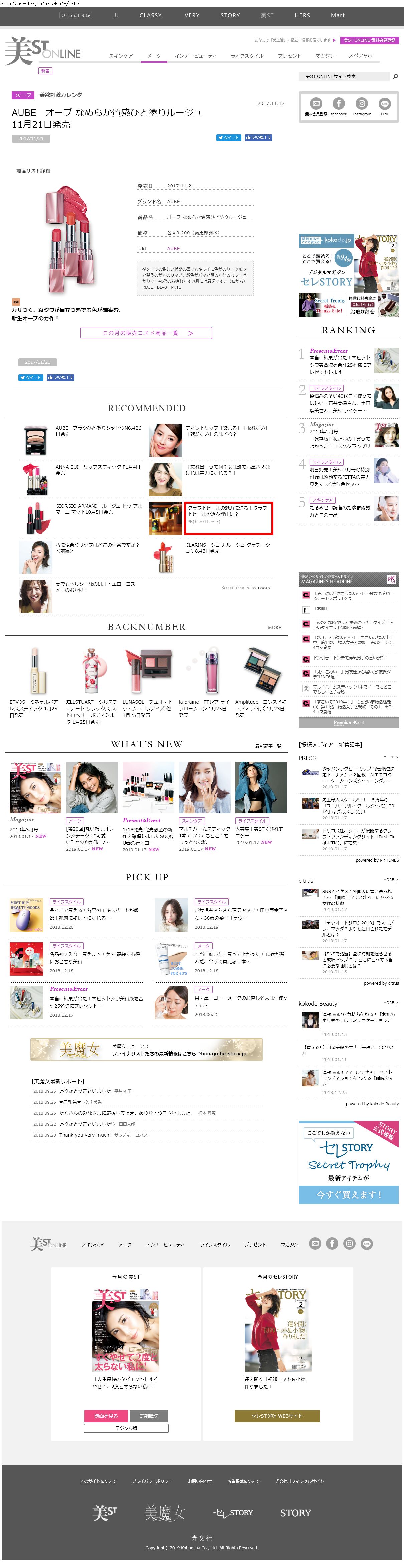Open the プレゼント section in the top menu
This screenshot has height=1568, width=404.
289,56
